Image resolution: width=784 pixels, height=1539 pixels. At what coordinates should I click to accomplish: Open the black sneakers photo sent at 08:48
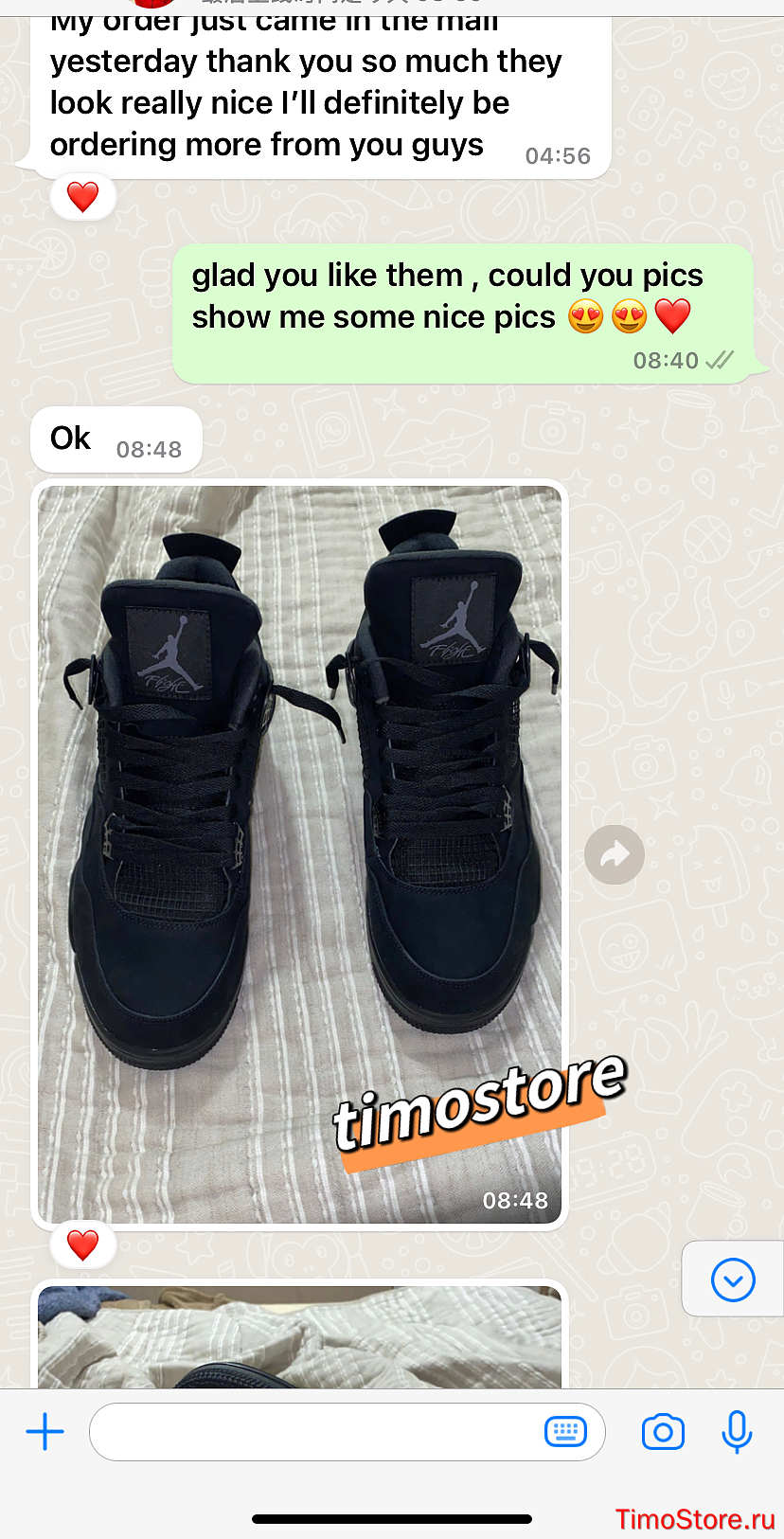(x=299, y=854)
